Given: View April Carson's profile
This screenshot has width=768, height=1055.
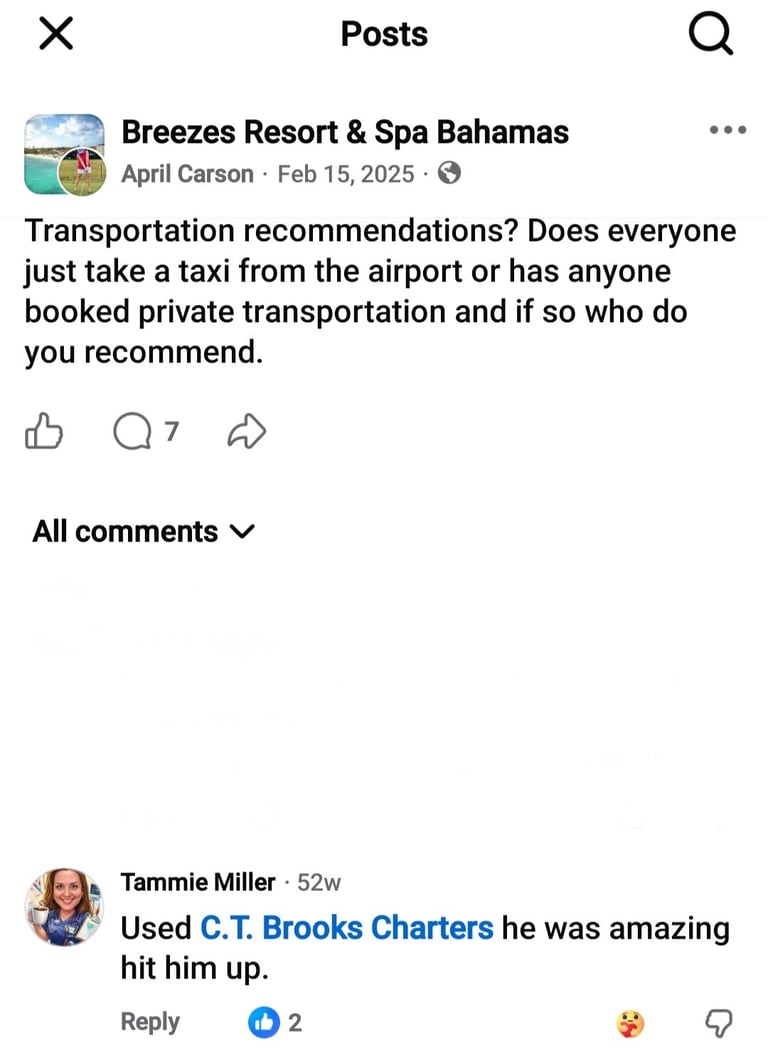Looking at the screenshot, I should [187, 174].
